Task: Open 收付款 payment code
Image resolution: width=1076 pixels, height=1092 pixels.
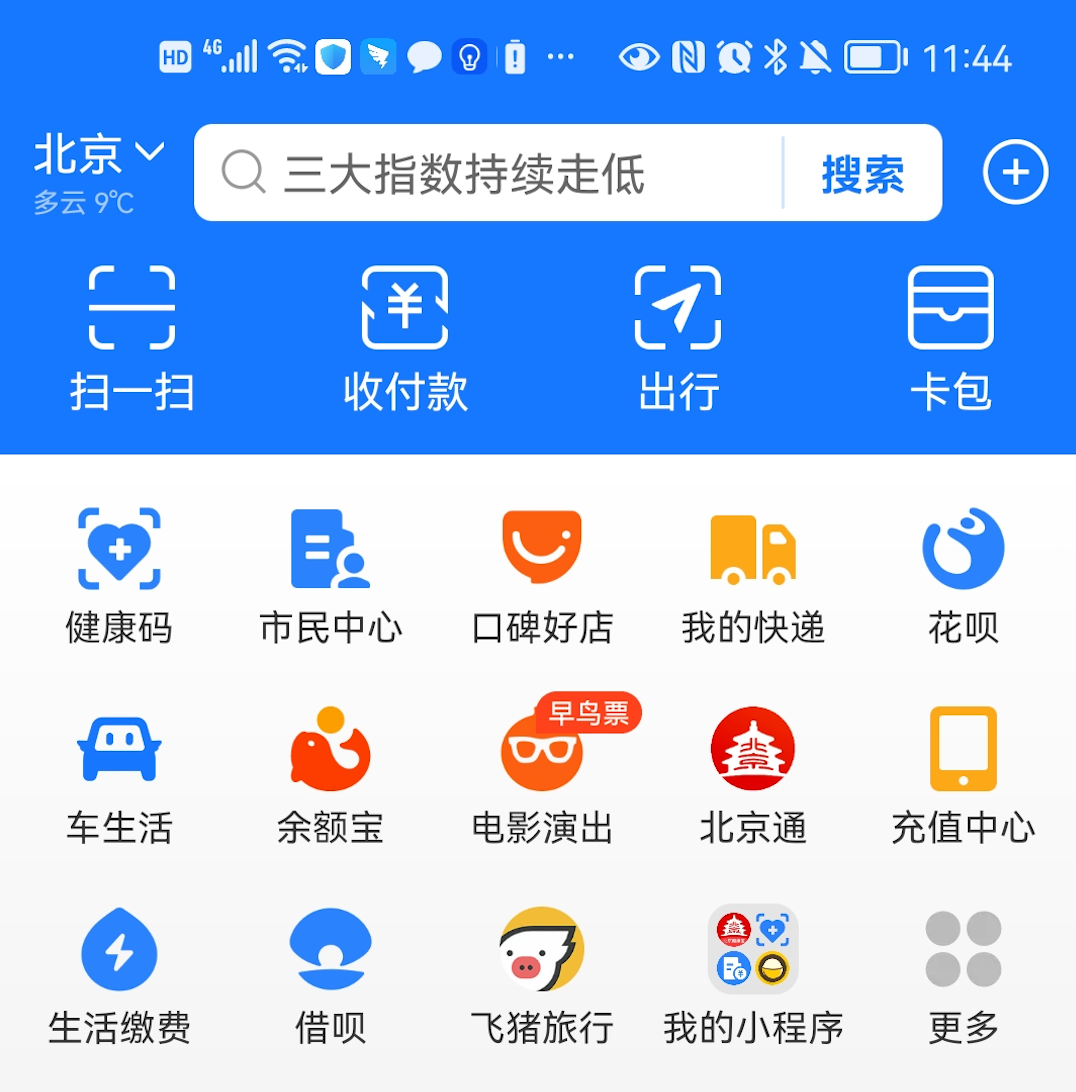Action: coord(405,337)
